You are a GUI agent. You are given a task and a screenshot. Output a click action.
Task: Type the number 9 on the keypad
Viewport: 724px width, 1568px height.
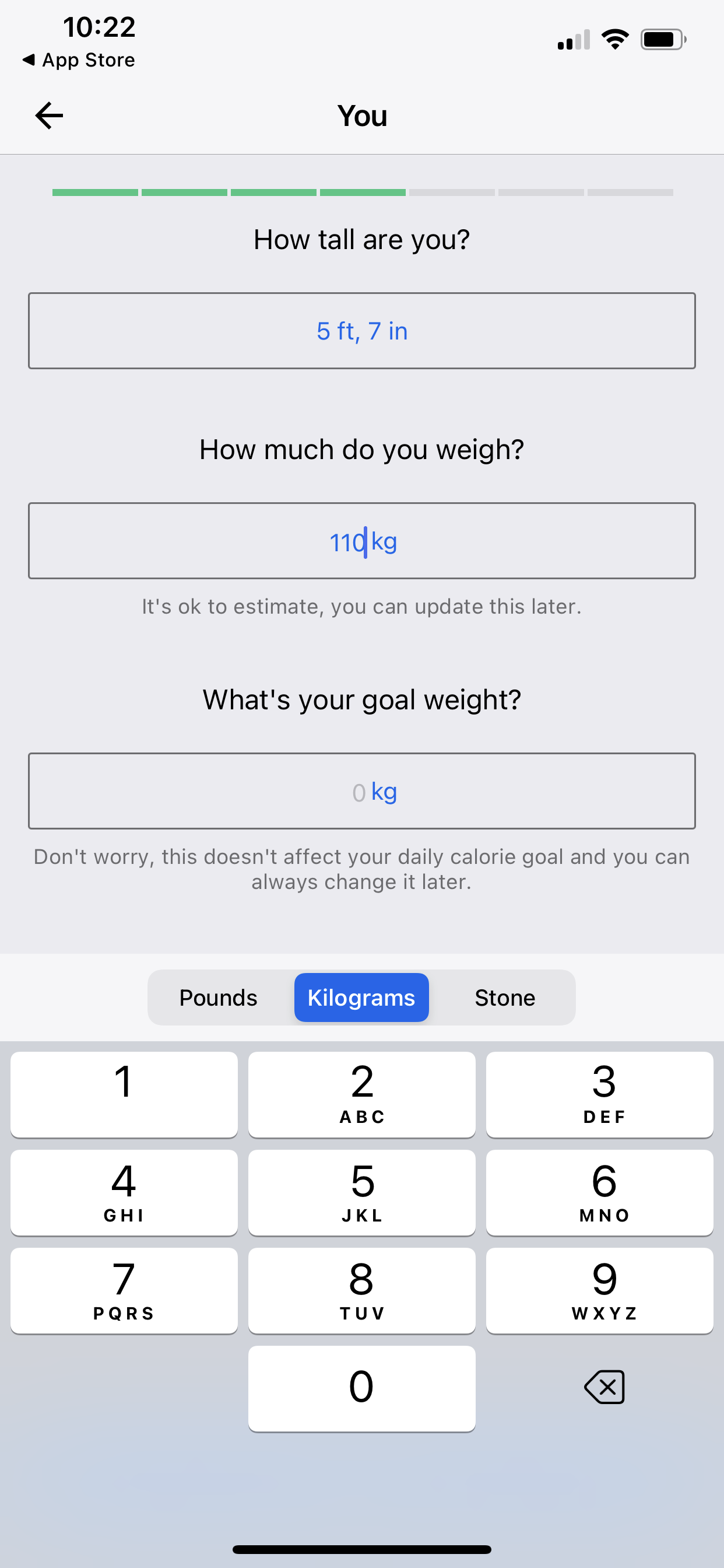tap(600, 1291)
